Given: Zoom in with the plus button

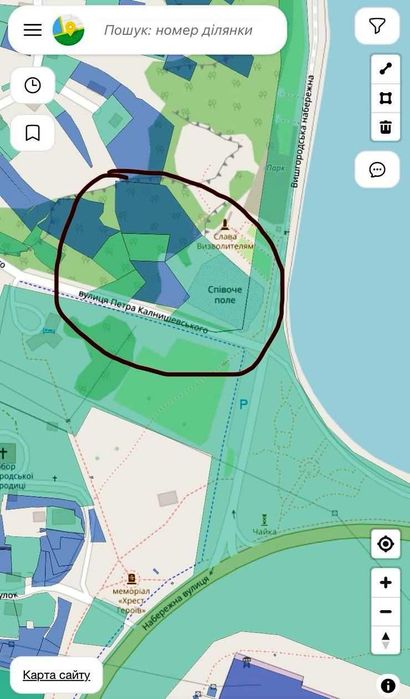Looking at the screenshot, I should pos(385,583).
